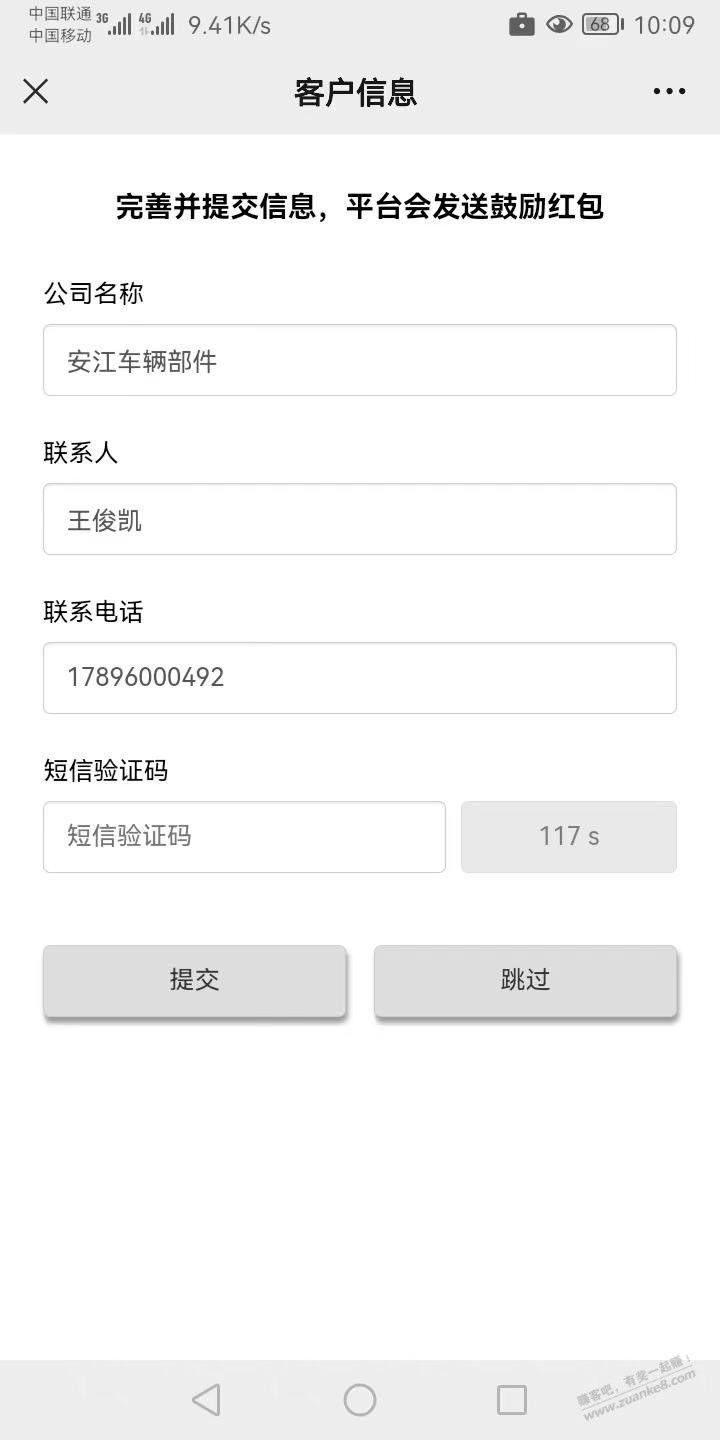The width and height of the screenshot is (720, 1440).
Task: Tap the 中国移动 carrier label
Action: click(x=60, y=34)
